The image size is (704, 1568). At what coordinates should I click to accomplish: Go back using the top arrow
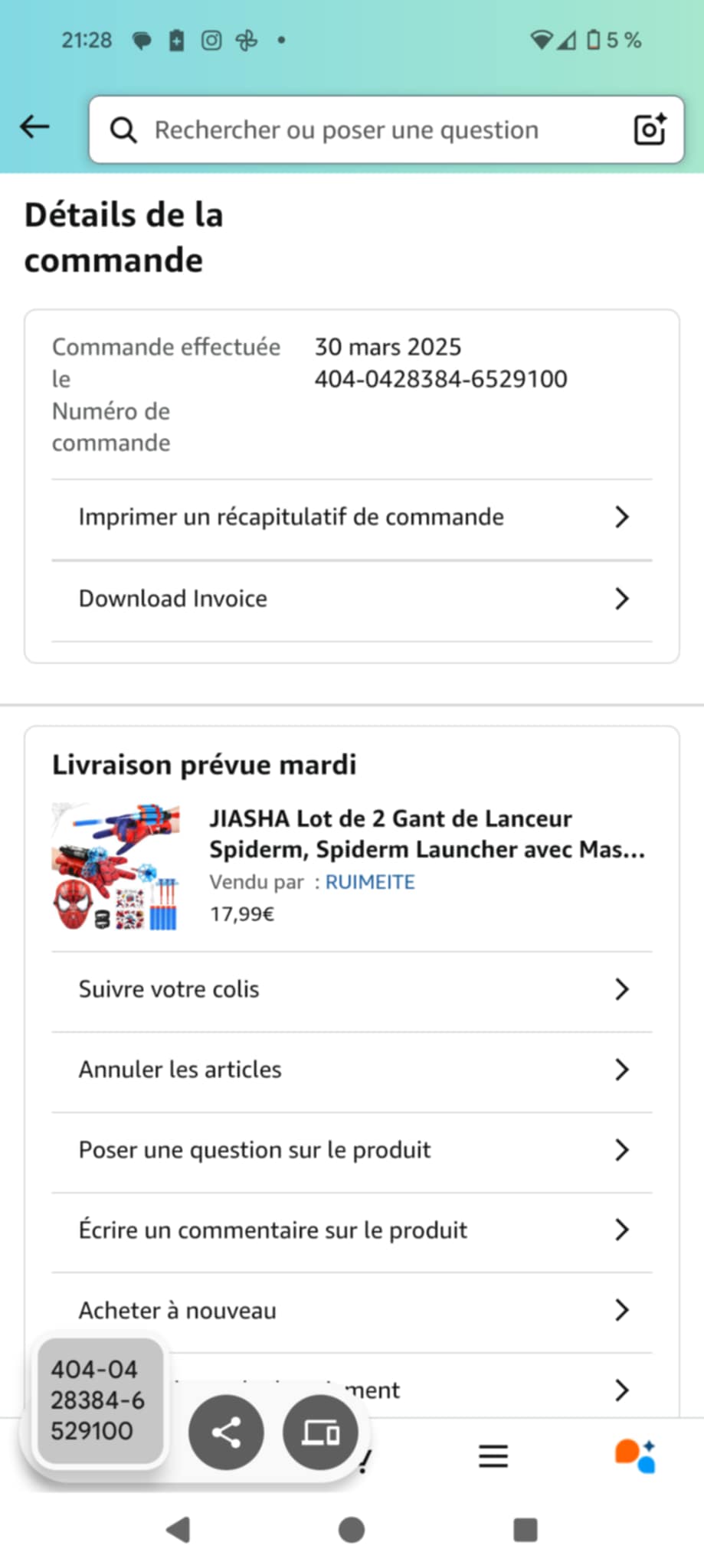[34, 127]
